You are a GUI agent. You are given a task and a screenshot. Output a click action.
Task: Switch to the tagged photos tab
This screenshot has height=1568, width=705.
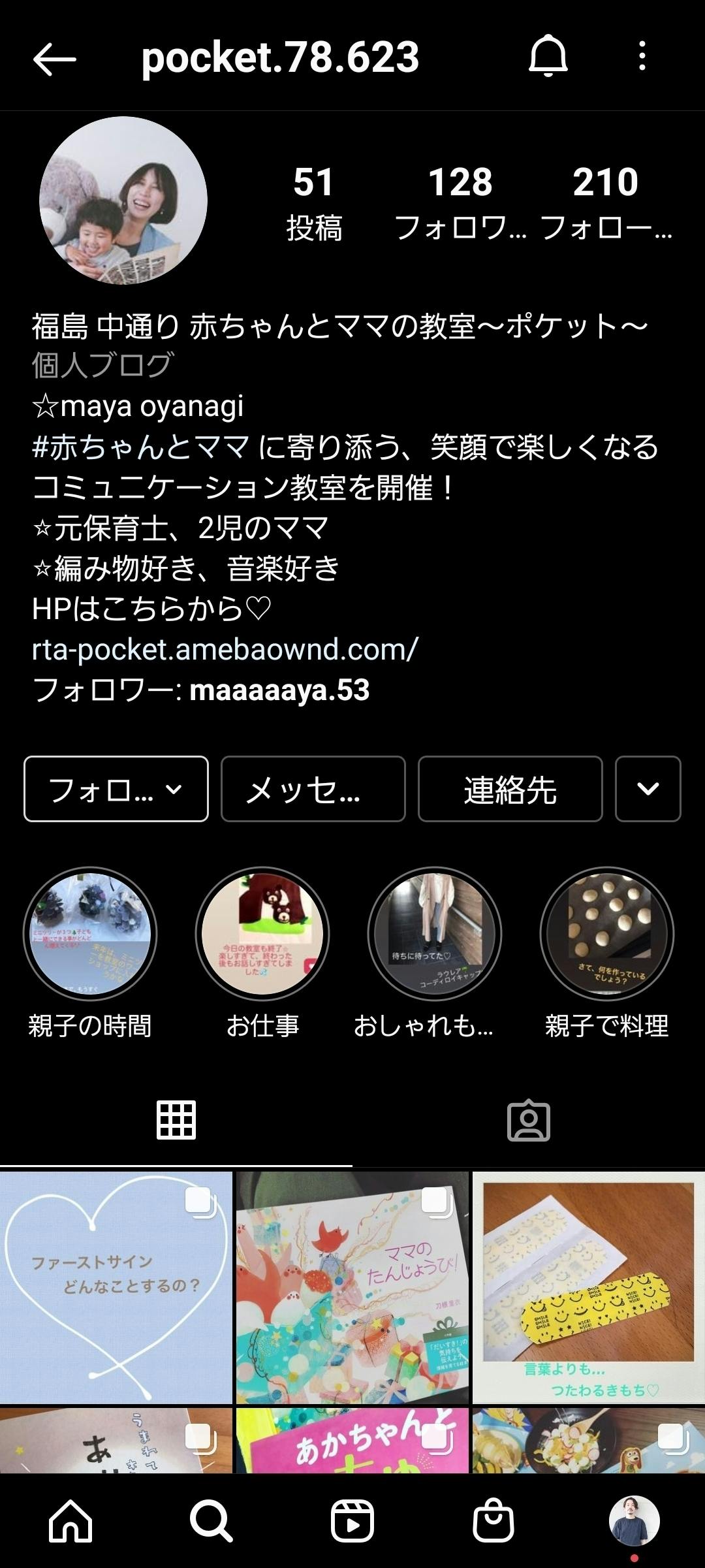529,1121
